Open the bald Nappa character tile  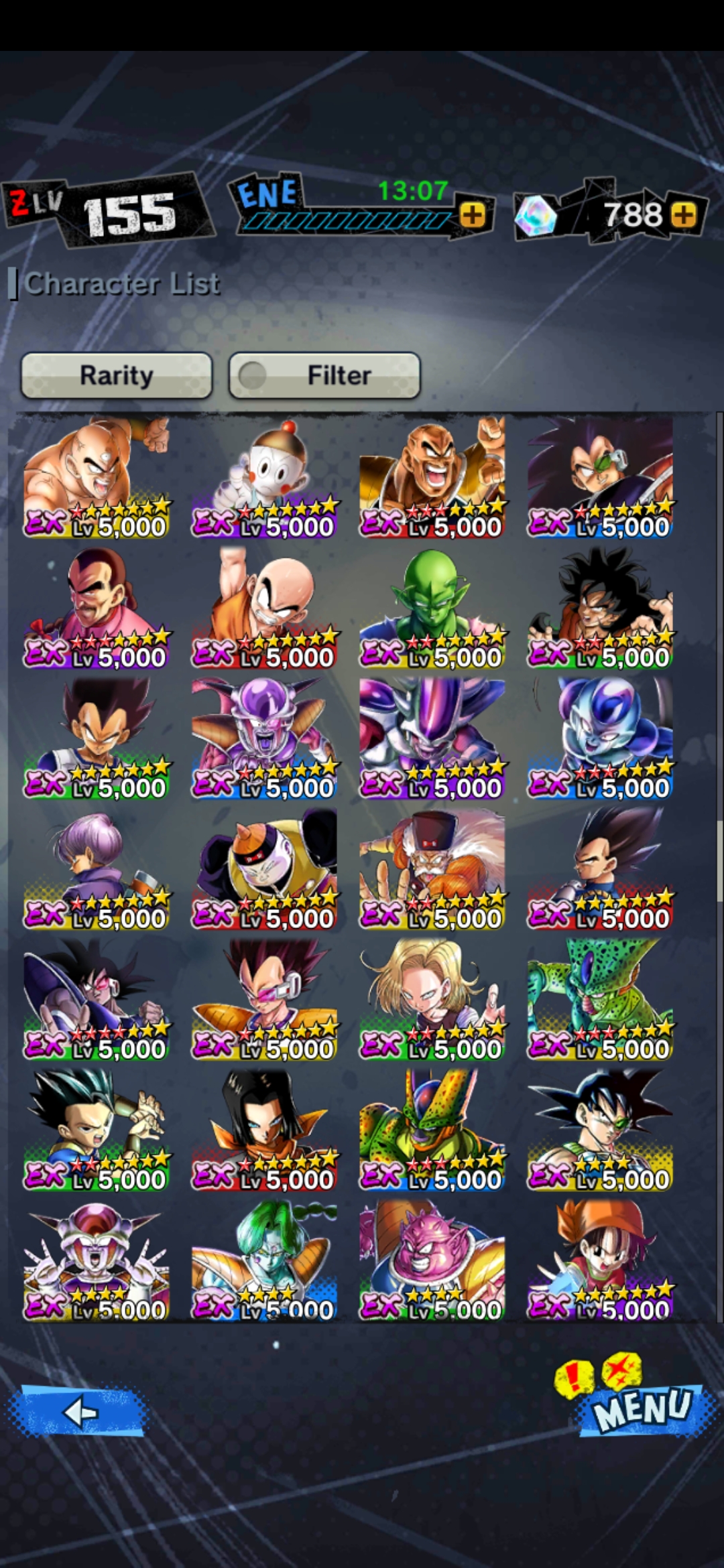click(432, 478)
